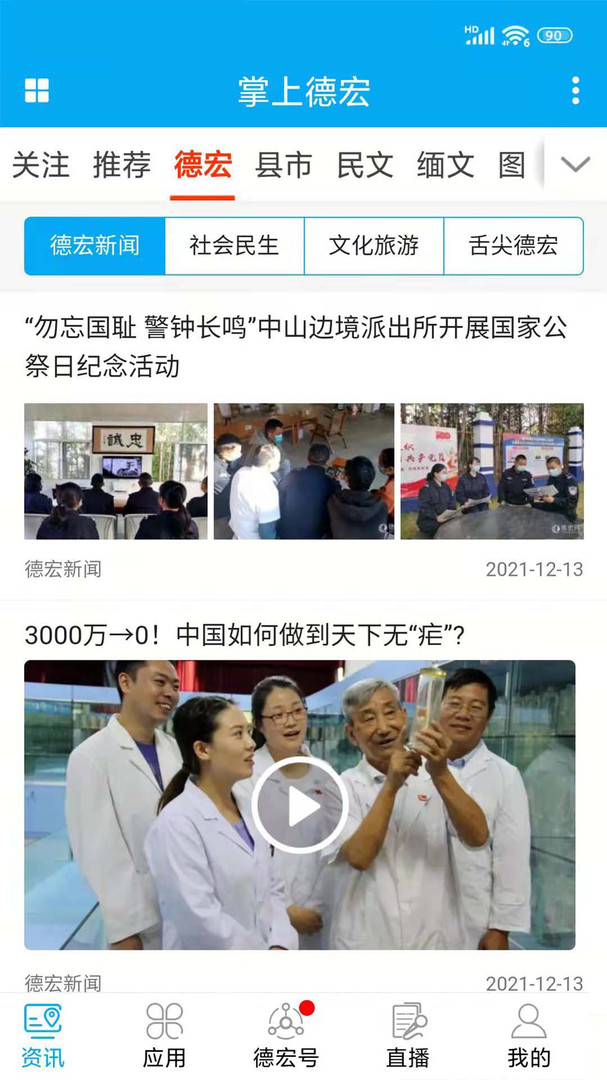Expand the channel list chevron
The width and height of the screenshot is (607, 1080).
[x=575, y=165]
